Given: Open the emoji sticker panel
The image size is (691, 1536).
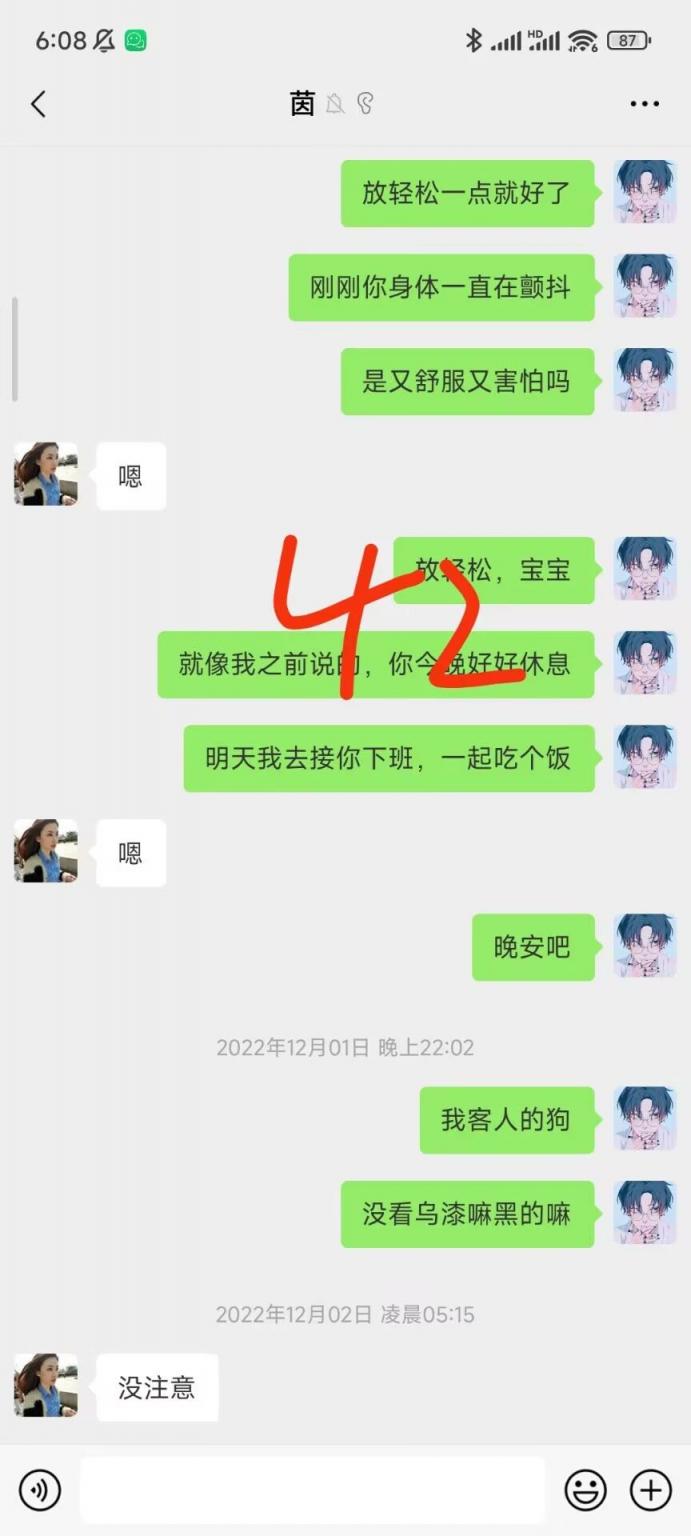Looking at the screenshot, I should [585, 1491].
